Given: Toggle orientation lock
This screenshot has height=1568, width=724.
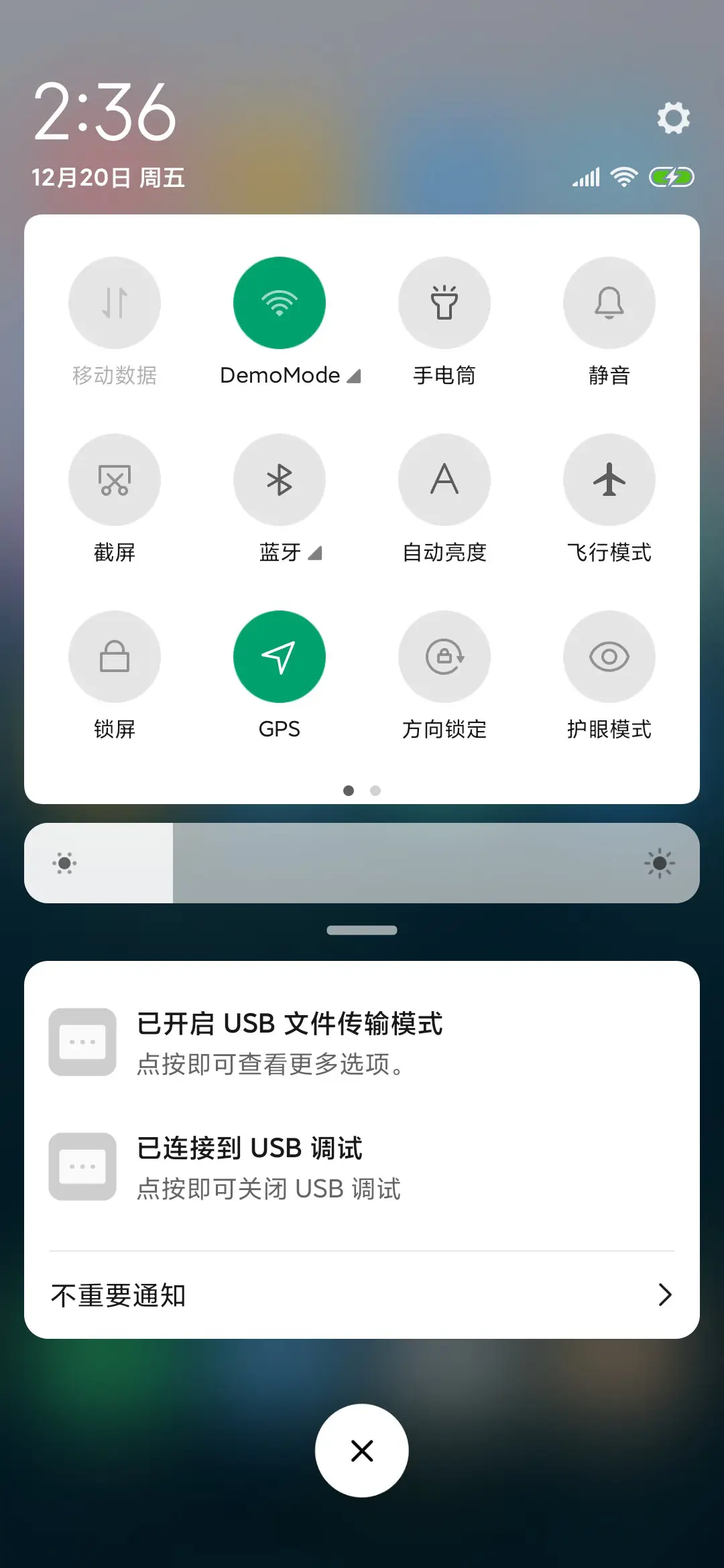Looking at the screenshot, I should pyautogui.click(x=444, y=657).
